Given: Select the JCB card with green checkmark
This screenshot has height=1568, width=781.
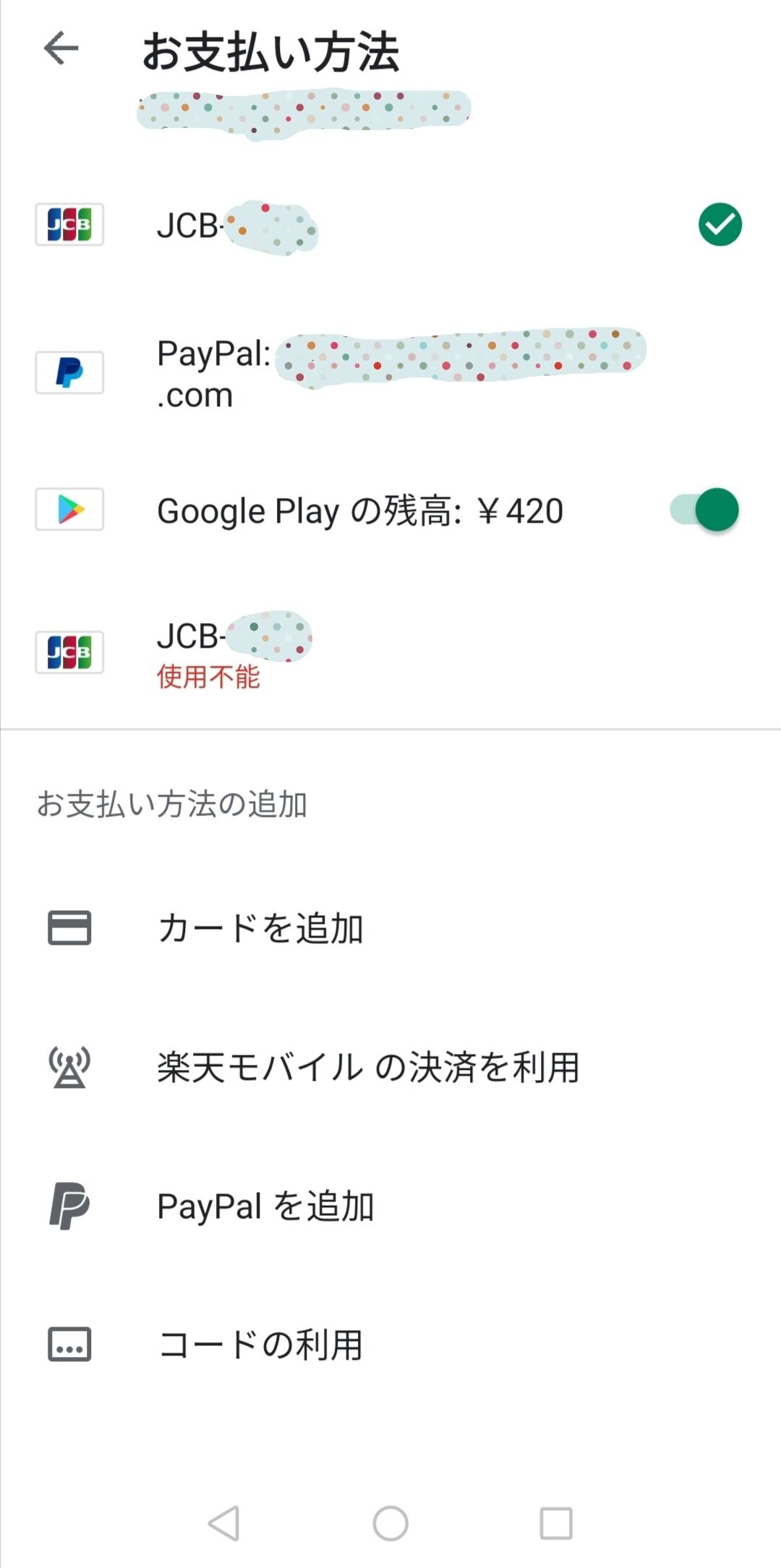Looking at the screenshot, I should tap(390, 225).
